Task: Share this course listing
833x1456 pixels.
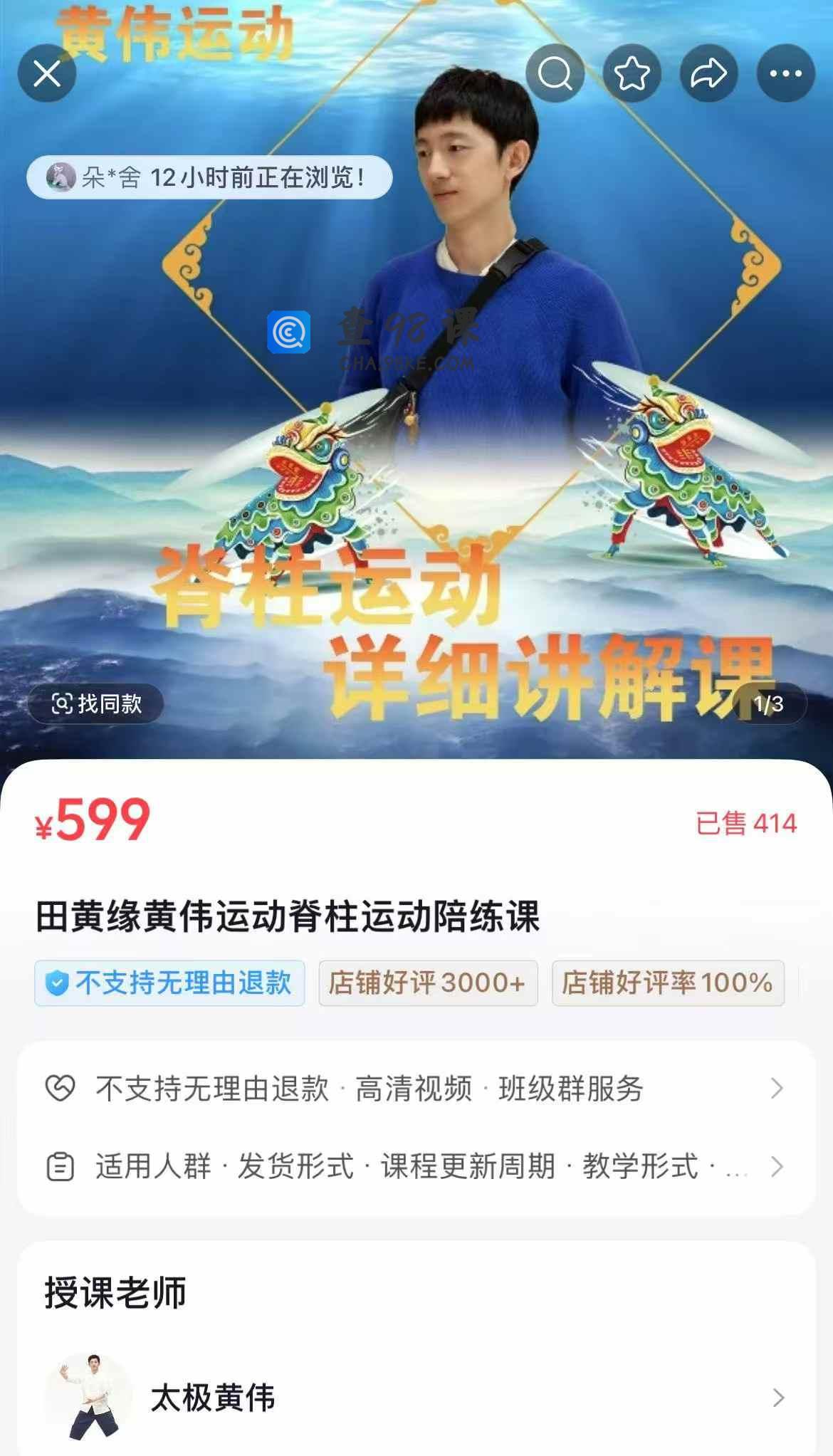Action: (x=708, y=73)
